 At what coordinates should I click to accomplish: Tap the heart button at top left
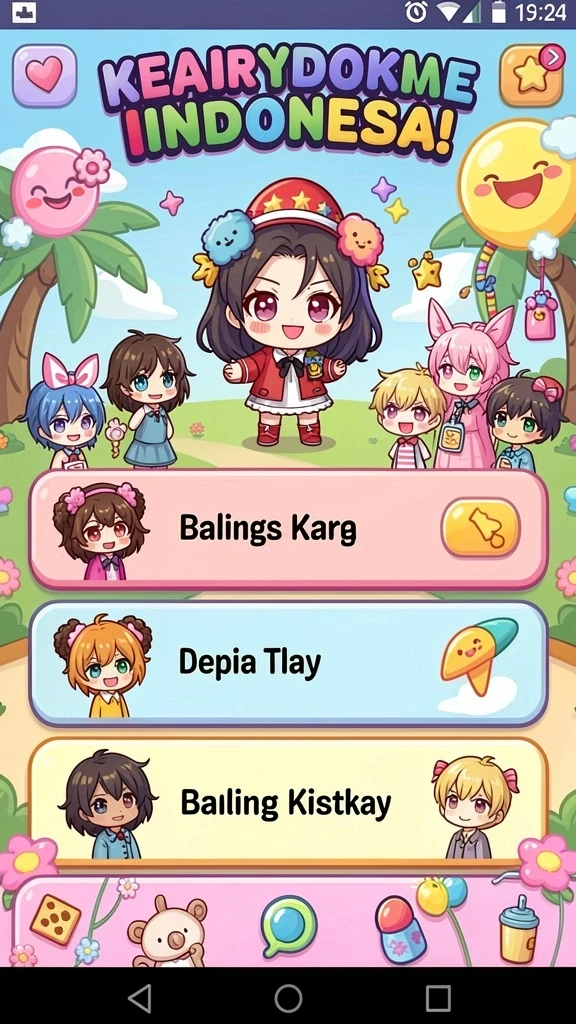point(44,75)
